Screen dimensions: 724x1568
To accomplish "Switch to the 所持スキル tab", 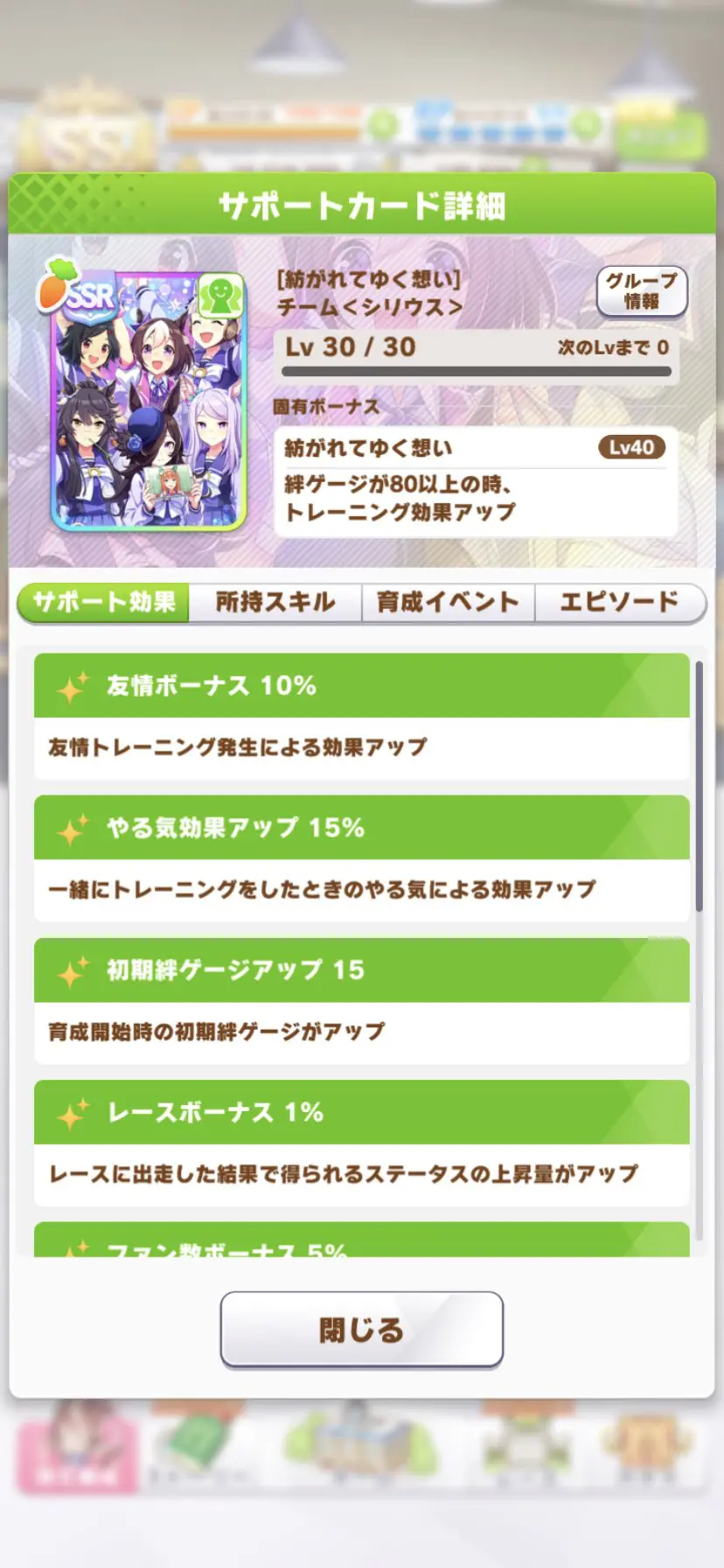I will click(275, 602).
